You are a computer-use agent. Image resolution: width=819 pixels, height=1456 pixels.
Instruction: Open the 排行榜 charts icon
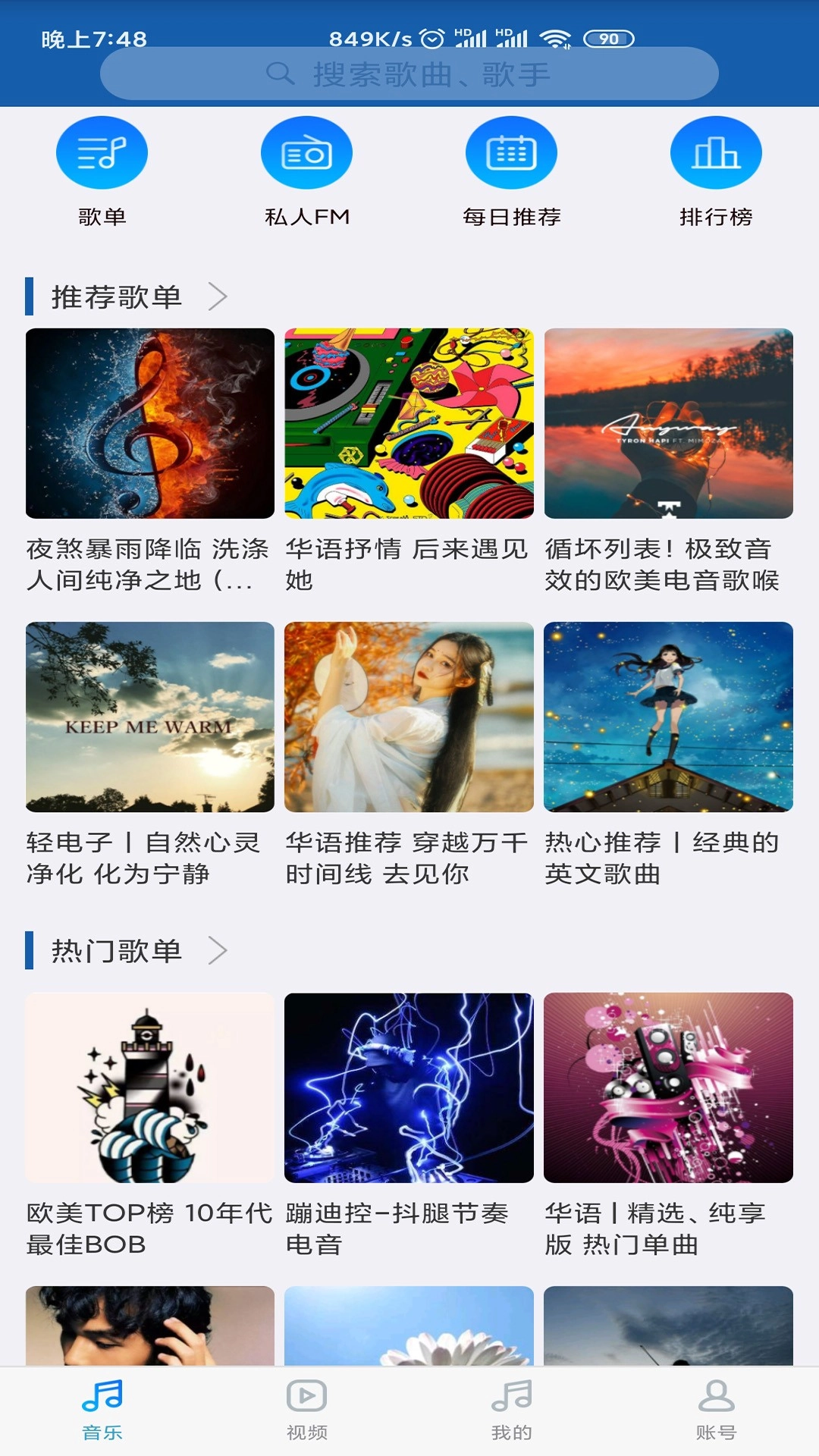pos(716,152)
